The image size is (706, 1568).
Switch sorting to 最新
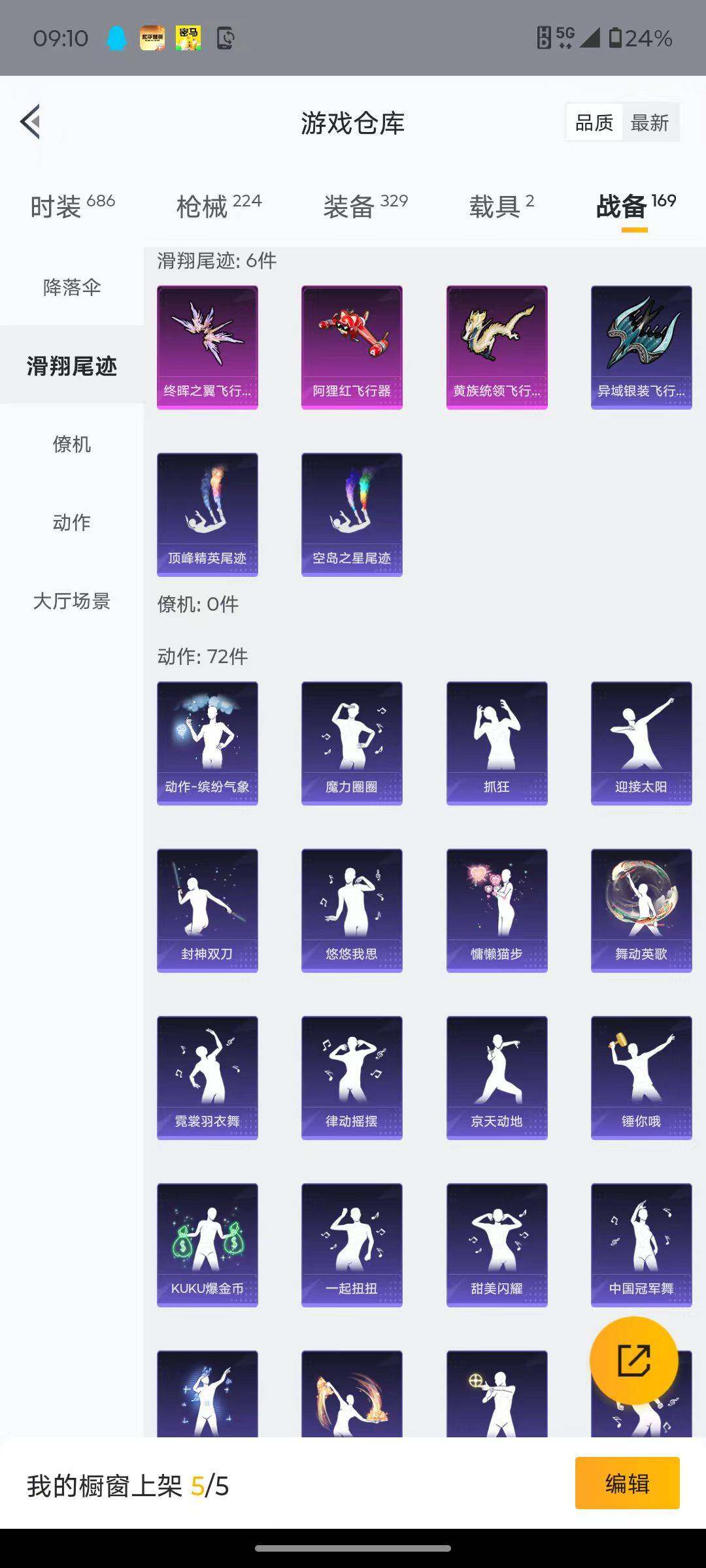point(651,122)
